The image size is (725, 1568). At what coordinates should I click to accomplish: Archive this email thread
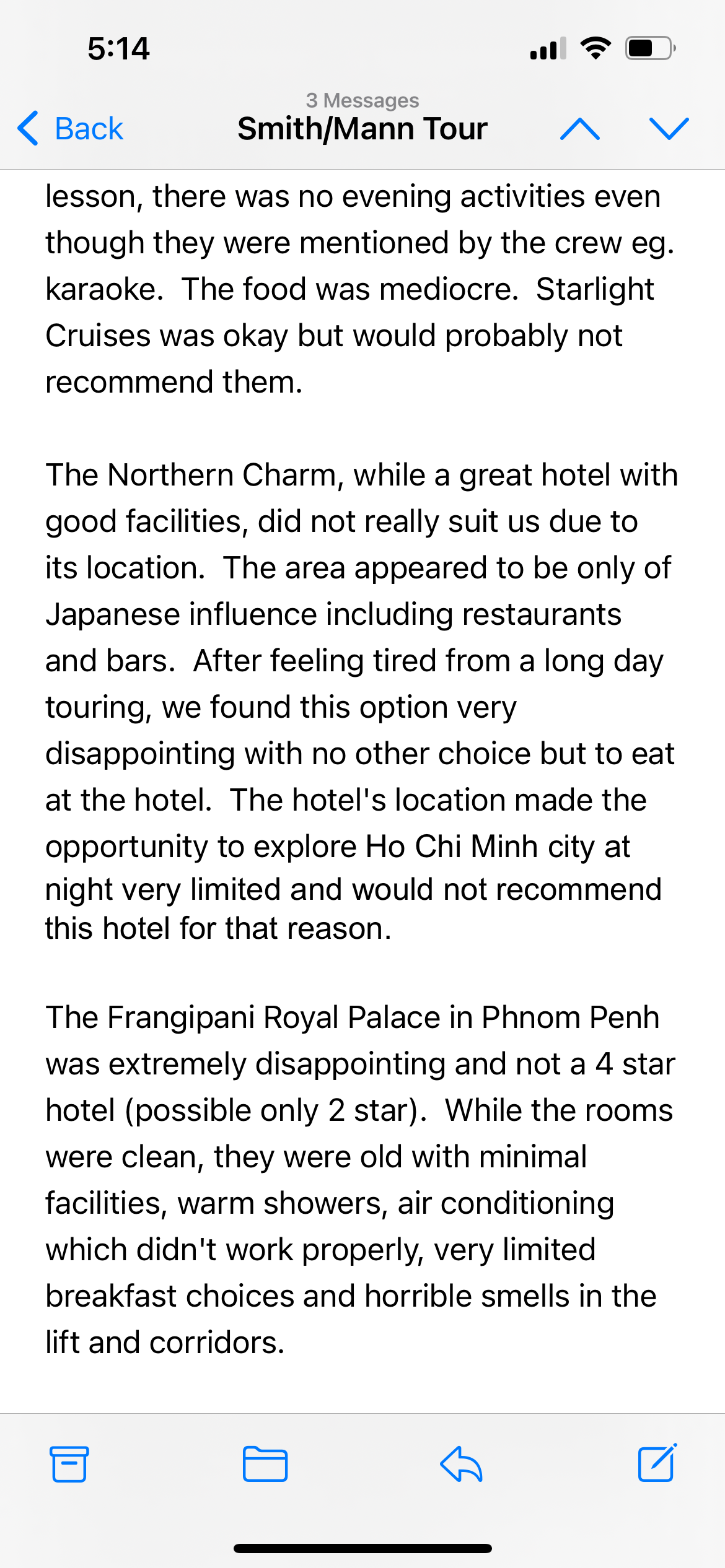tap(69, 1464)
